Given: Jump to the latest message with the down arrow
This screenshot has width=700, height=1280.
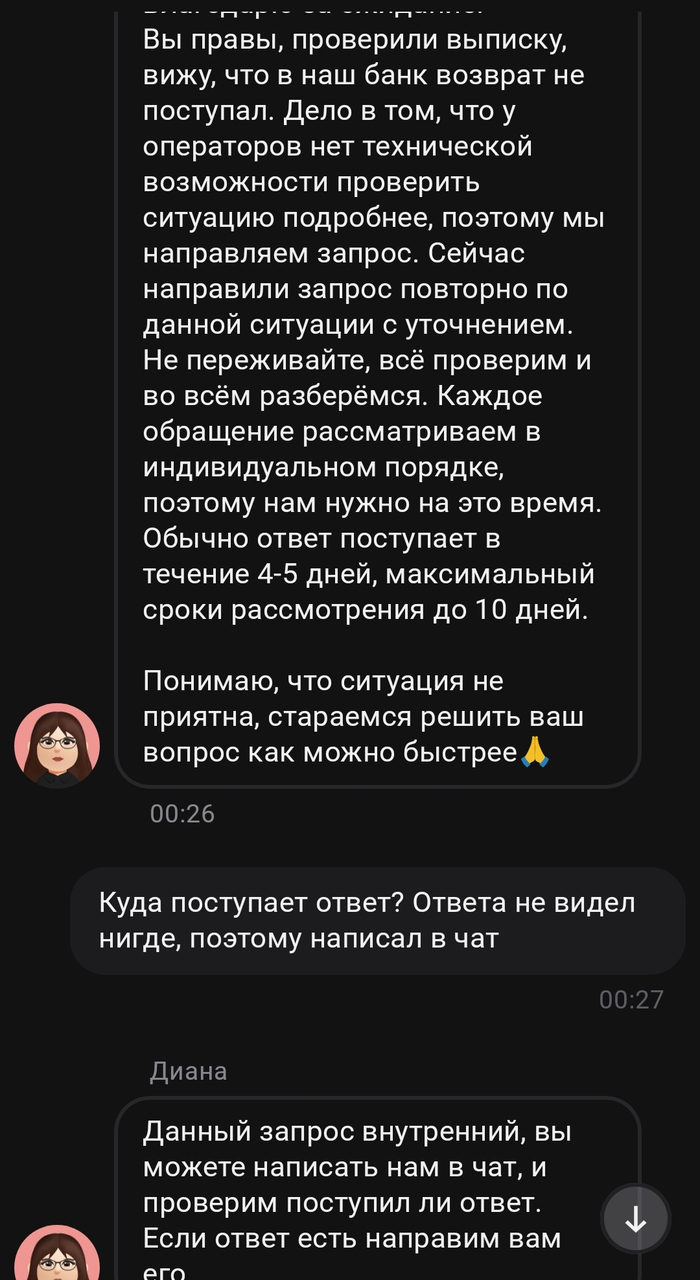Looking at the screenshot, I should click(x=635, y=1219).
